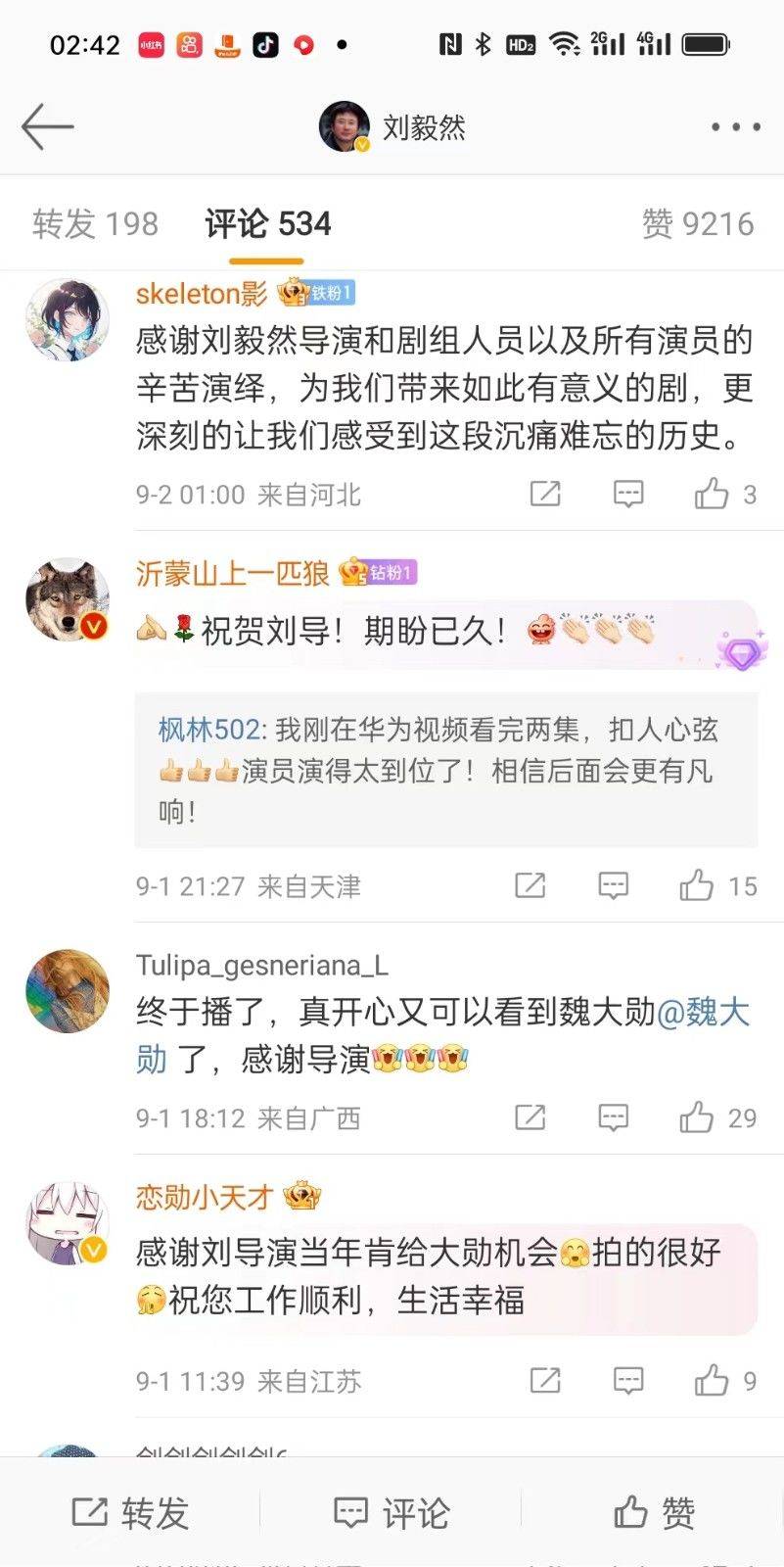Reply to 恋勋小天才's comment
784x1567 pixels.
click(x=627, y=1381)
